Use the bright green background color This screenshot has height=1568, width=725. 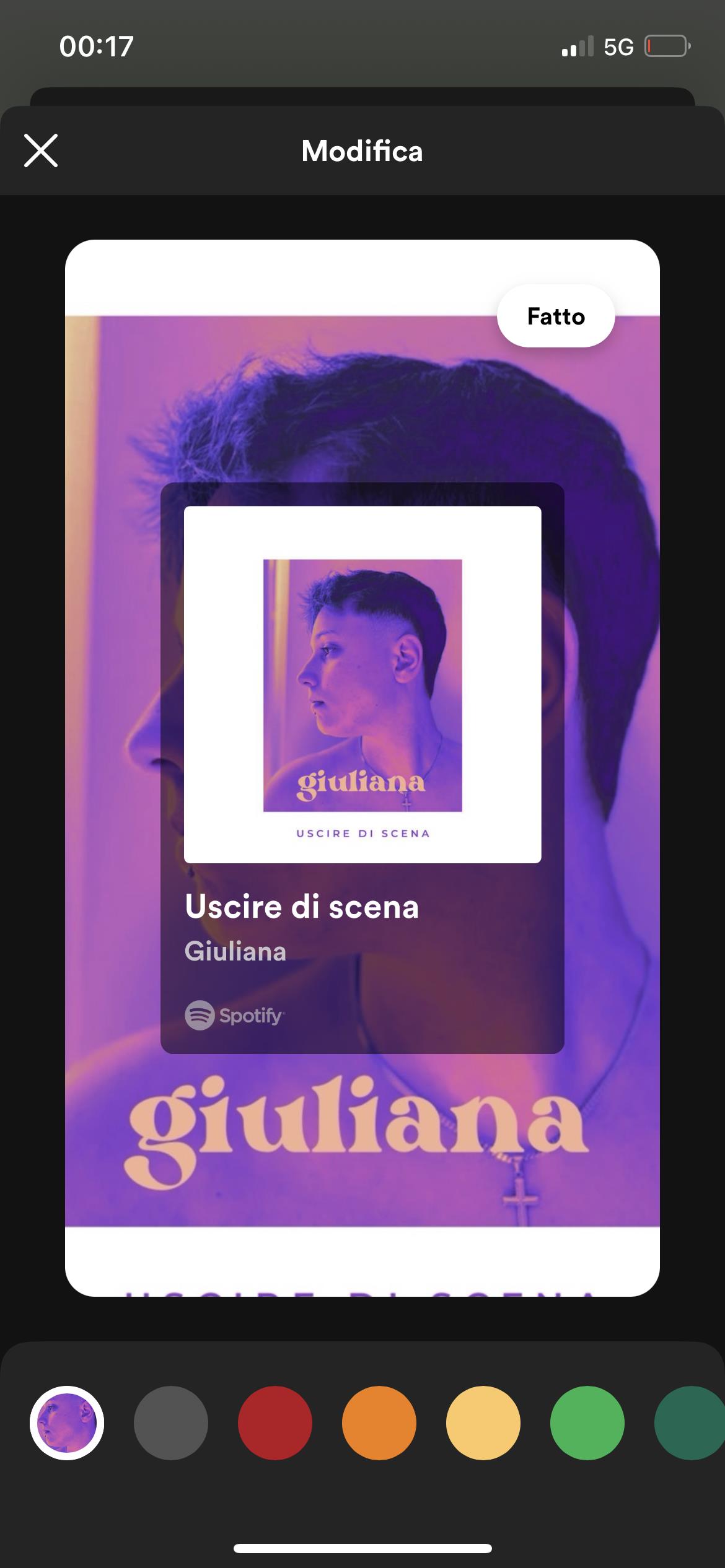(x=587, y=1423)
